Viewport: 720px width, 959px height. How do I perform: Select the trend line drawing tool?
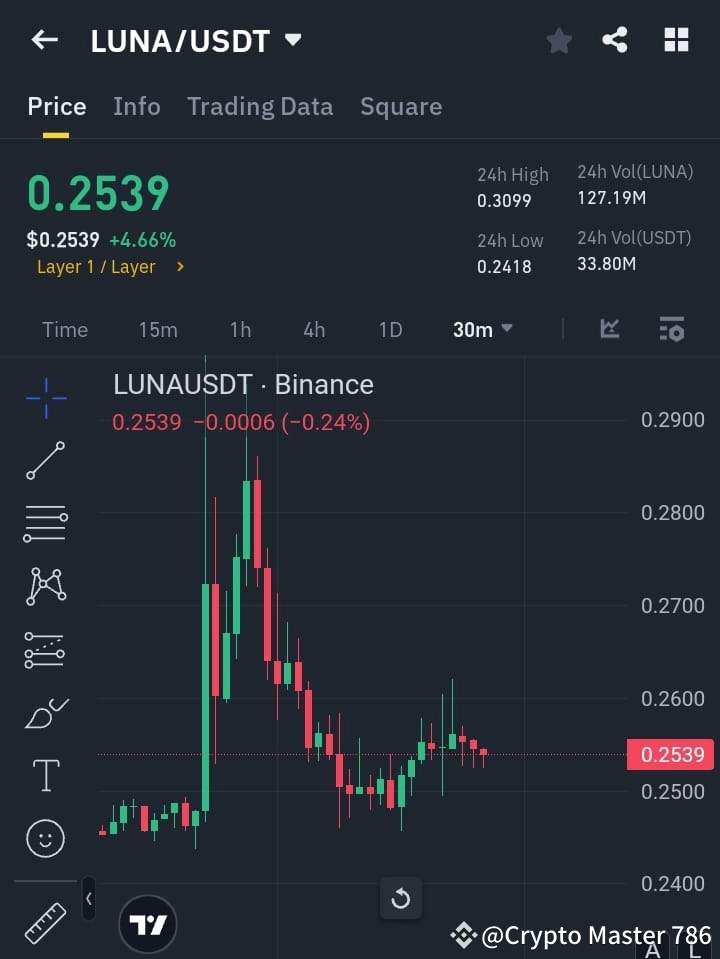[45, 461]
